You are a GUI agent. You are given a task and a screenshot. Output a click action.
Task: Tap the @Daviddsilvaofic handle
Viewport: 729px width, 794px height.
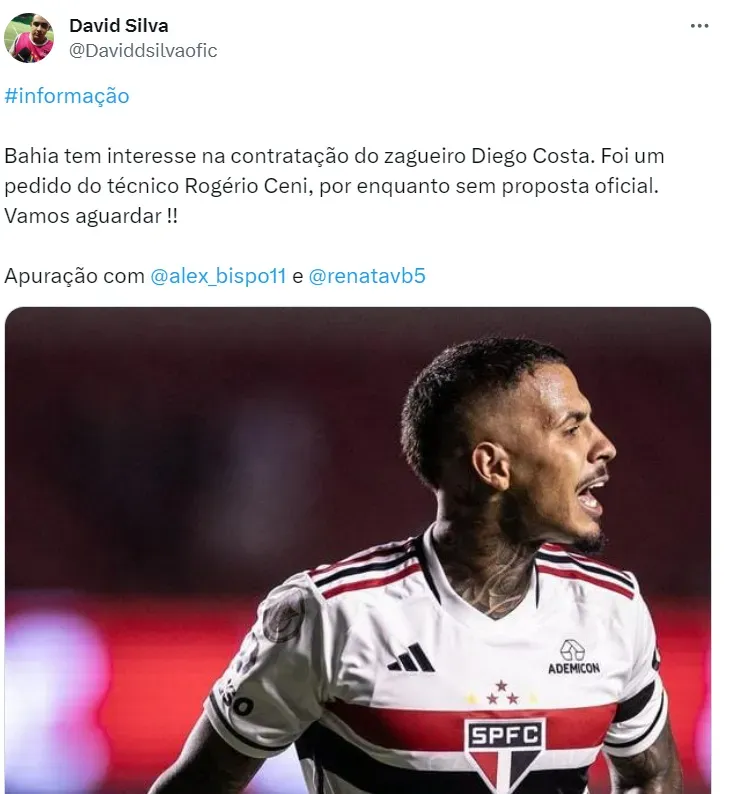[x=142, y=50]
